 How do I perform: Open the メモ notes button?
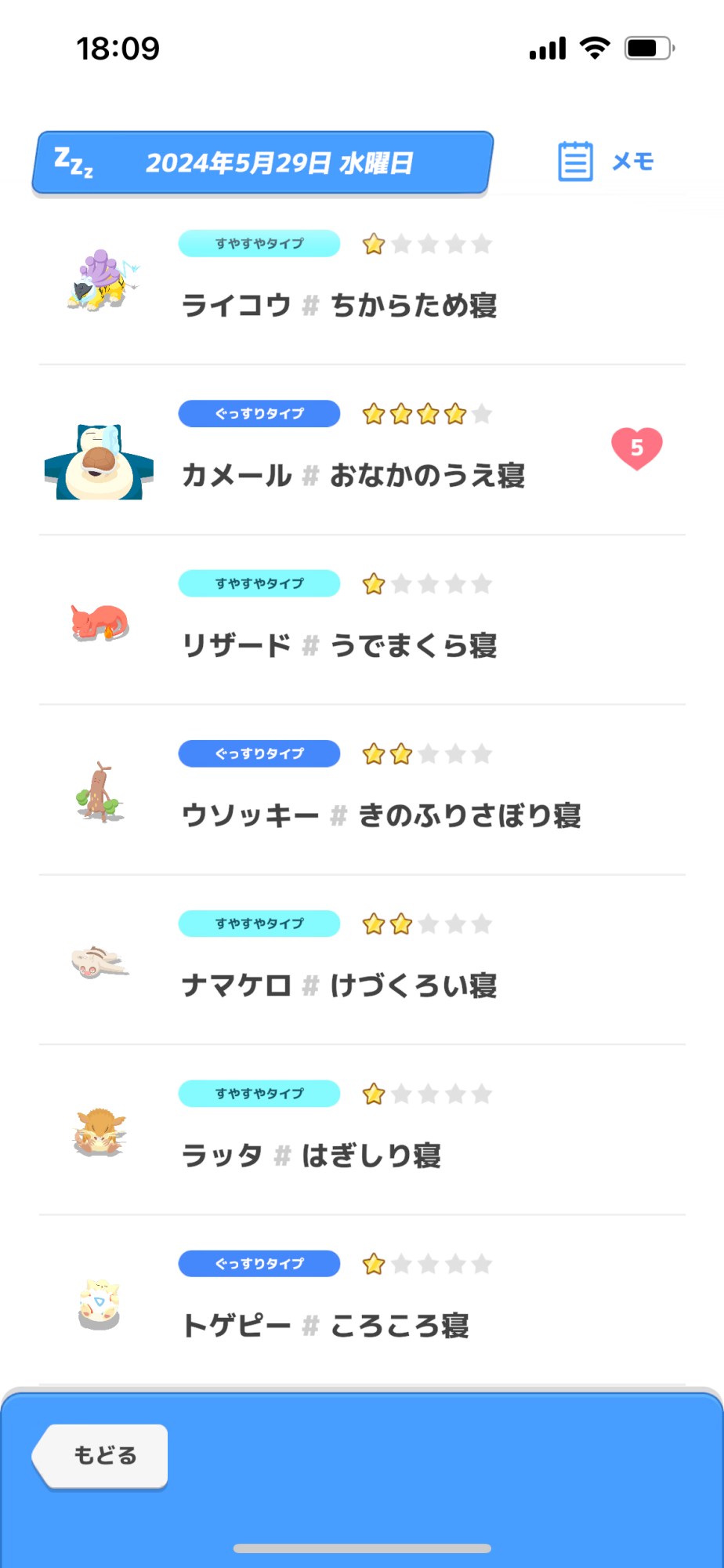point(606,162)
